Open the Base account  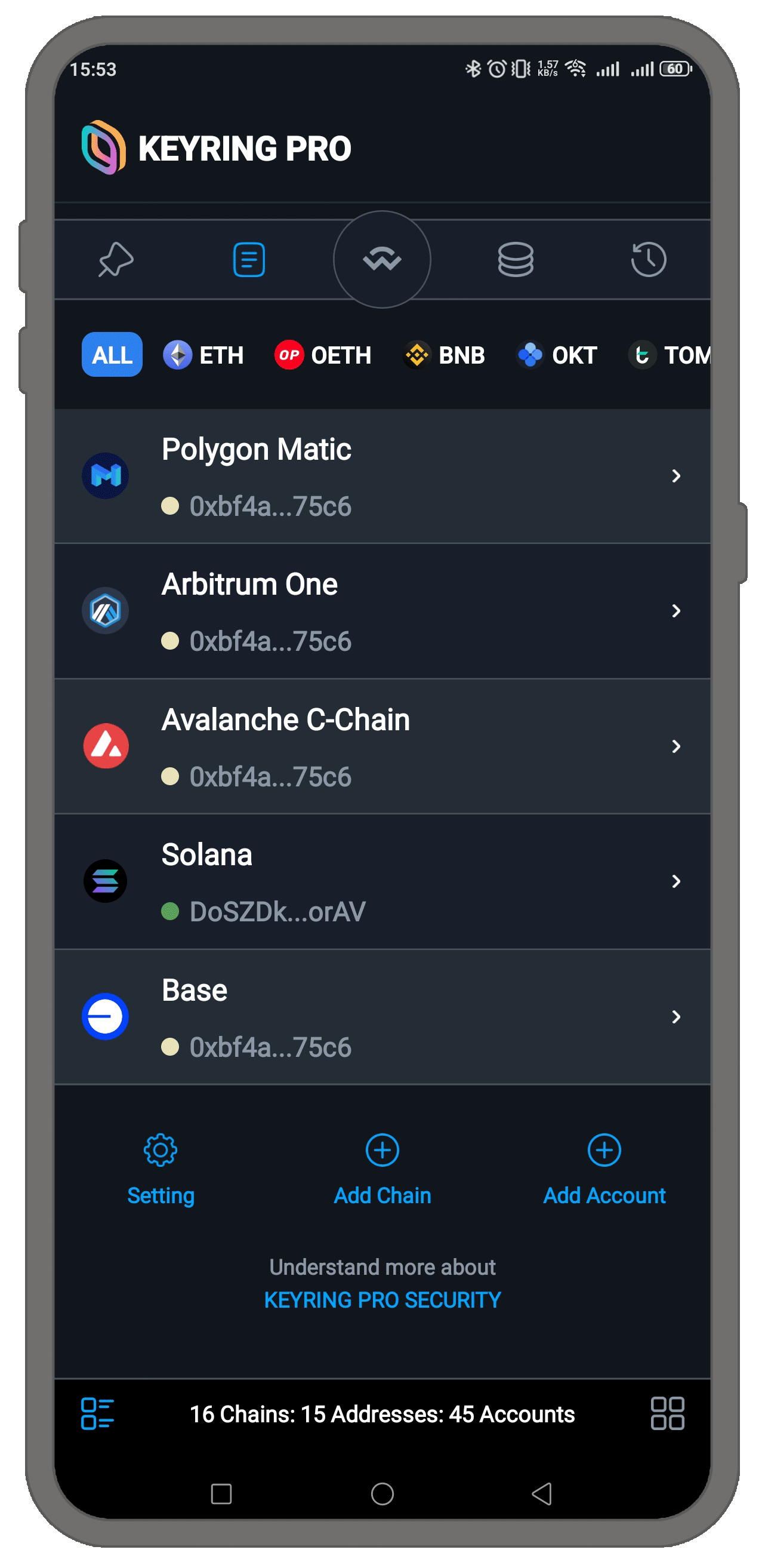coord(382,1016)
